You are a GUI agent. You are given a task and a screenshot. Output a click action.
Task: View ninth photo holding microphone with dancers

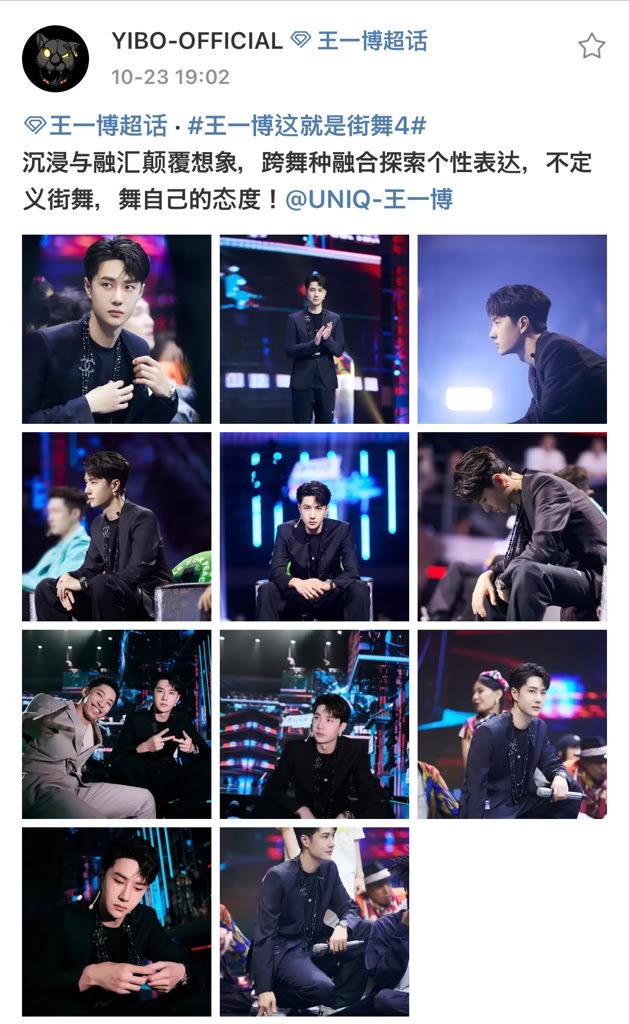512,724
